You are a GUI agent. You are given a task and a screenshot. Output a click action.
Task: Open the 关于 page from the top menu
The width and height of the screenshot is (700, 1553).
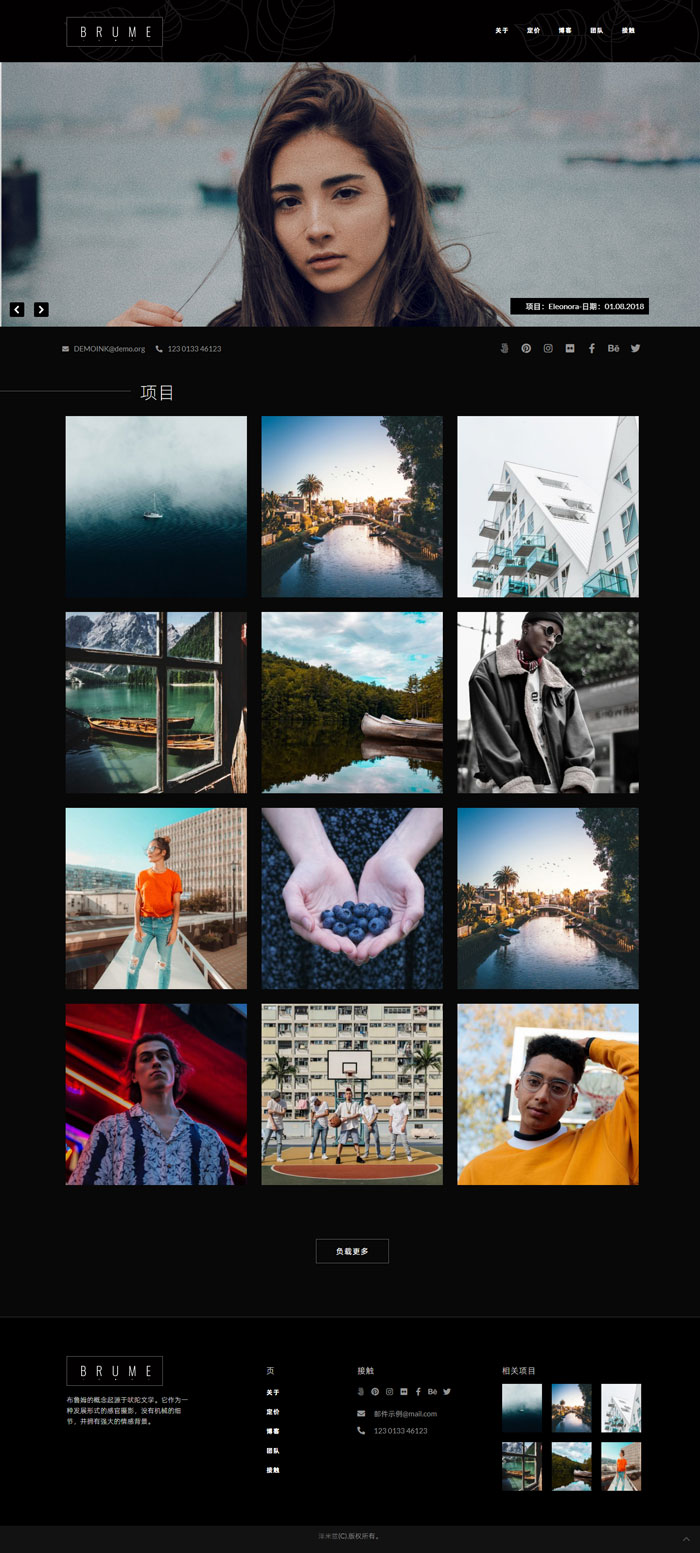point(501,30)
